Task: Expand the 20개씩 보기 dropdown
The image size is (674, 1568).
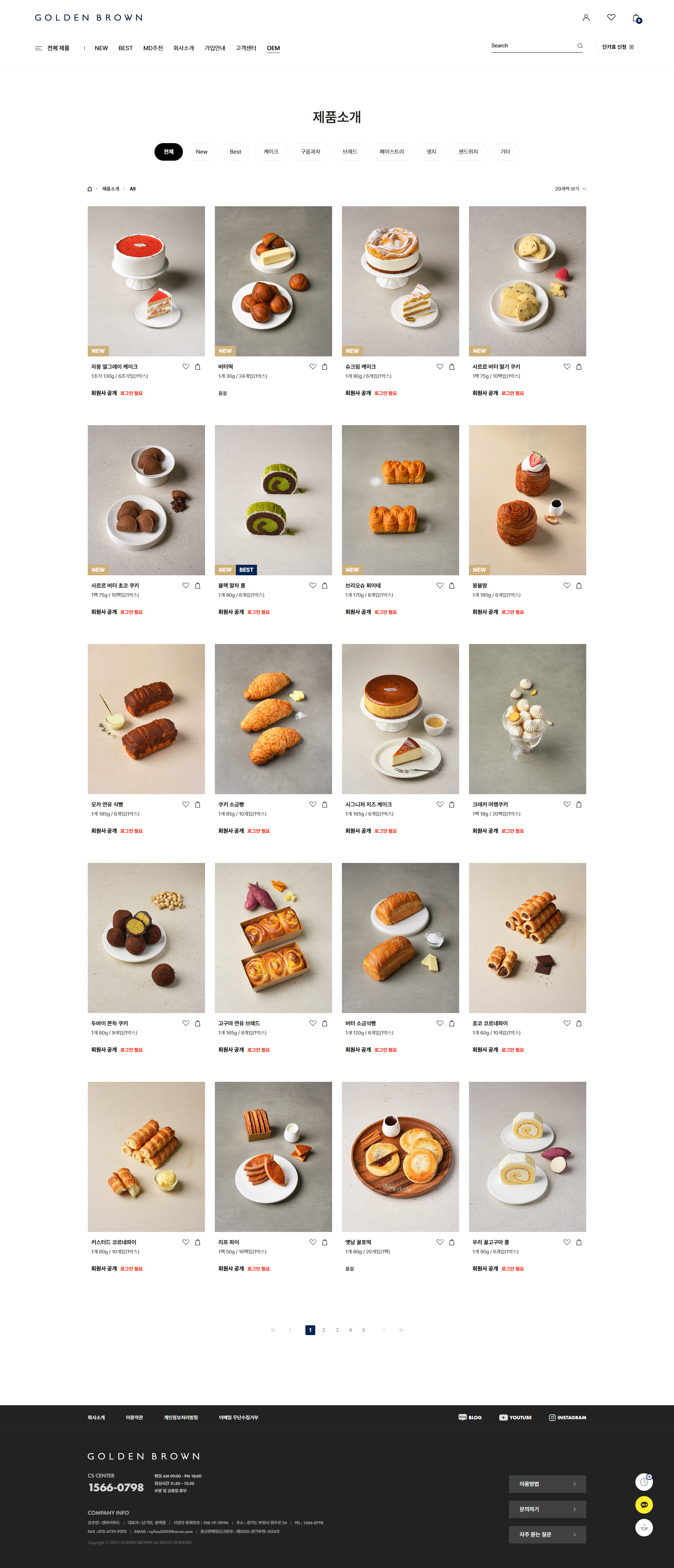Action: pos(570,189)
